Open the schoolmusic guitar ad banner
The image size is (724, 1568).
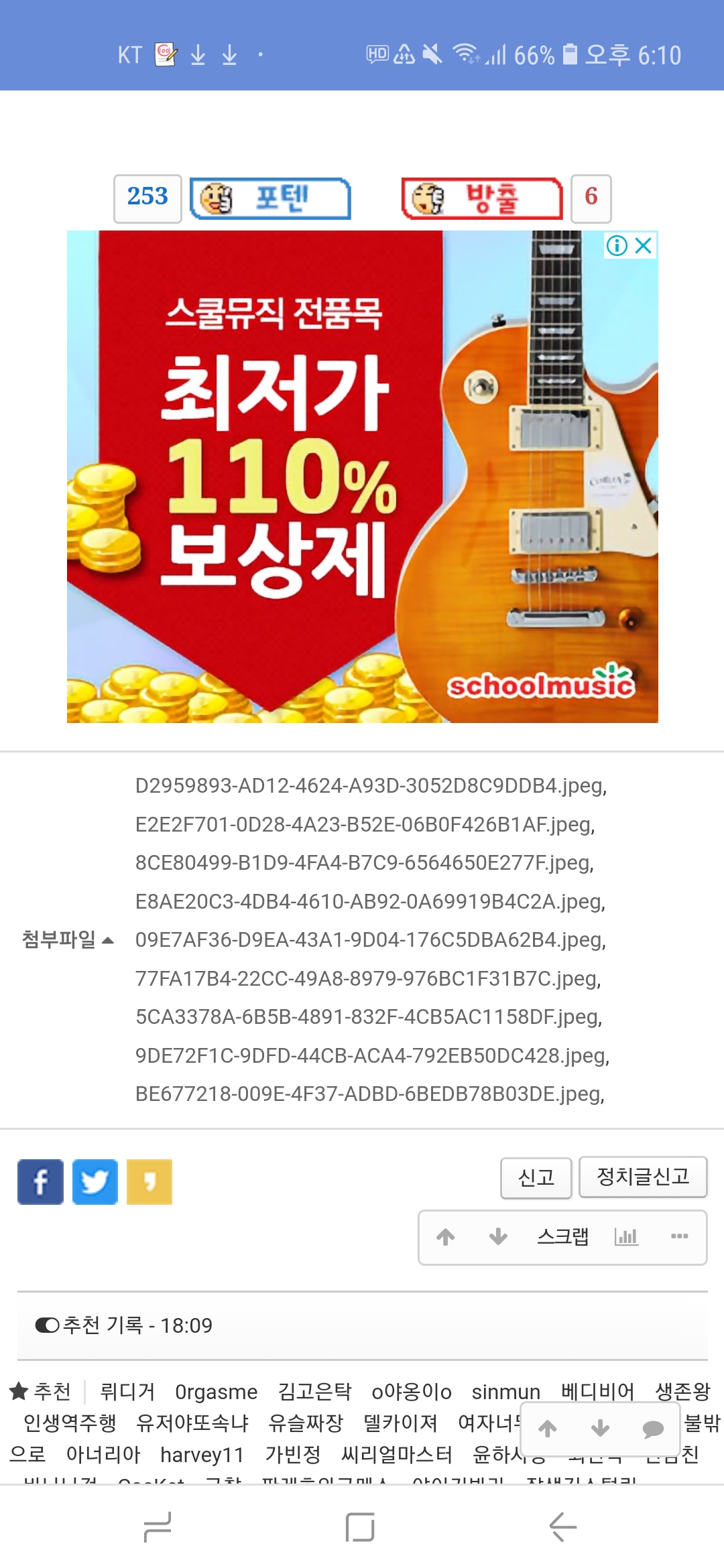pos(362,476)
